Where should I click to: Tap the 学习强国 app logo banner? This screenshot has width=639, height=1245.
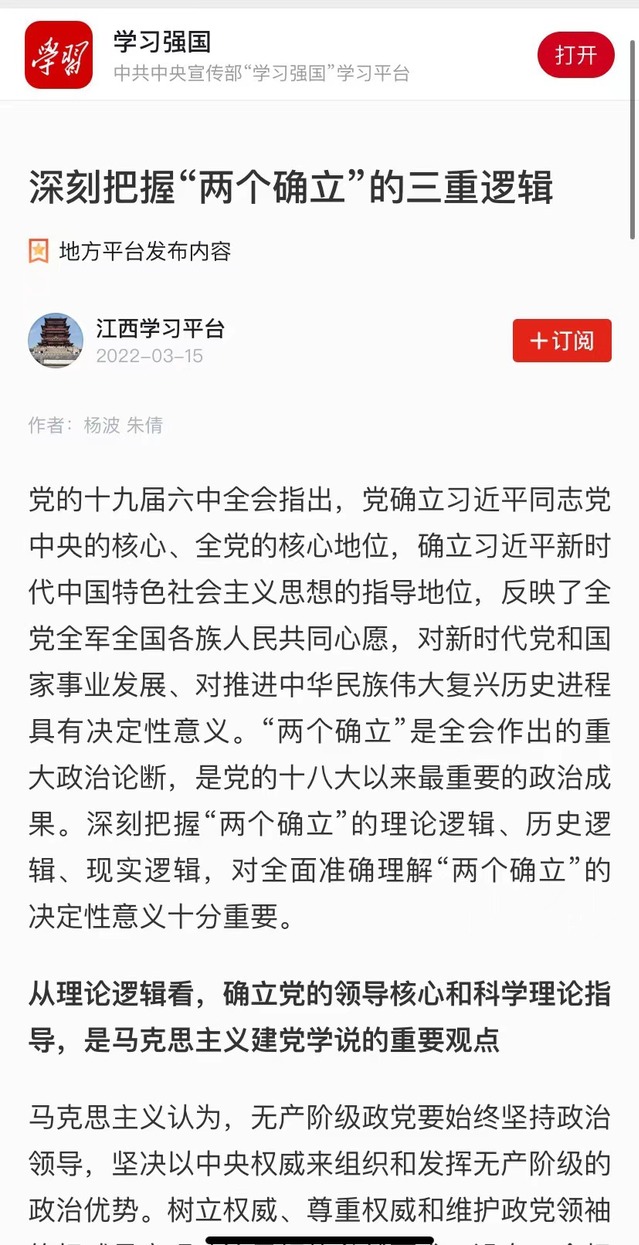[x=58, y=55]
